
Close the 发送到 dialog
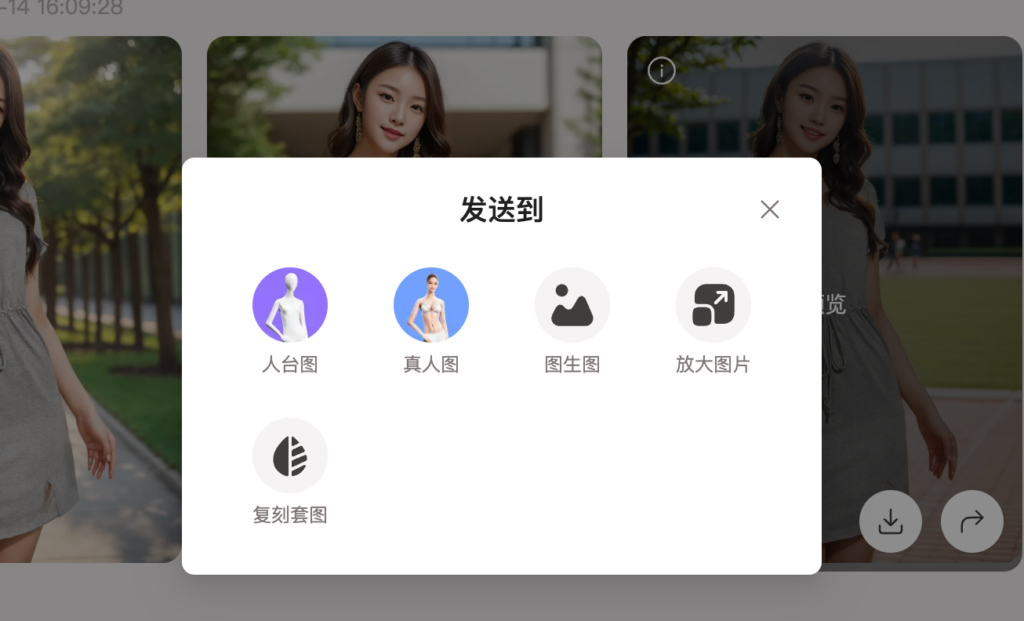coord(769,209)
